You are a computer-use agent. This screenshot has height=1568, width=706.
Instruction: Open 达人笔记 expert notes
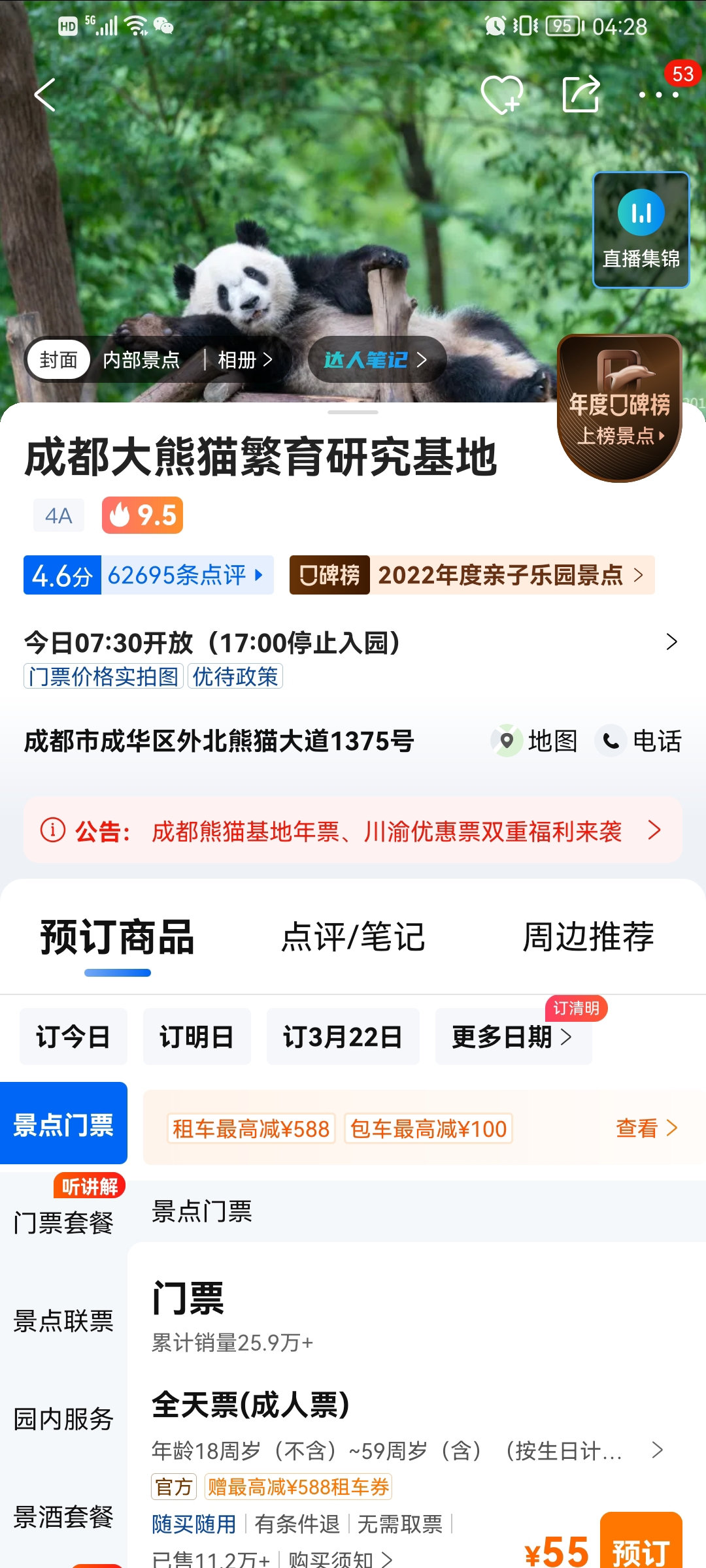click(x=376, y=360)
